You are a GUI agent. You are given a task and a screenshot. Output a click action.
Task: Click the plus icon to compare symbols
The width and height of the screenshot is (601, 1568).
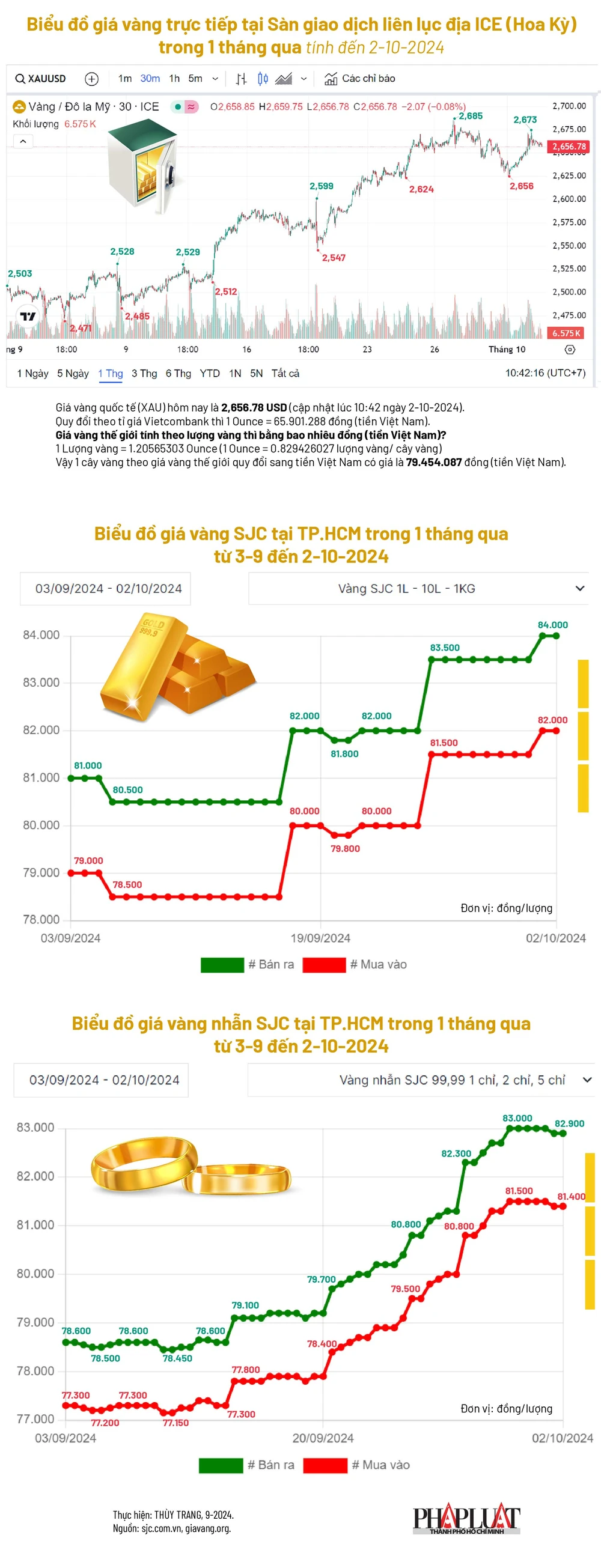pos(91,79)
